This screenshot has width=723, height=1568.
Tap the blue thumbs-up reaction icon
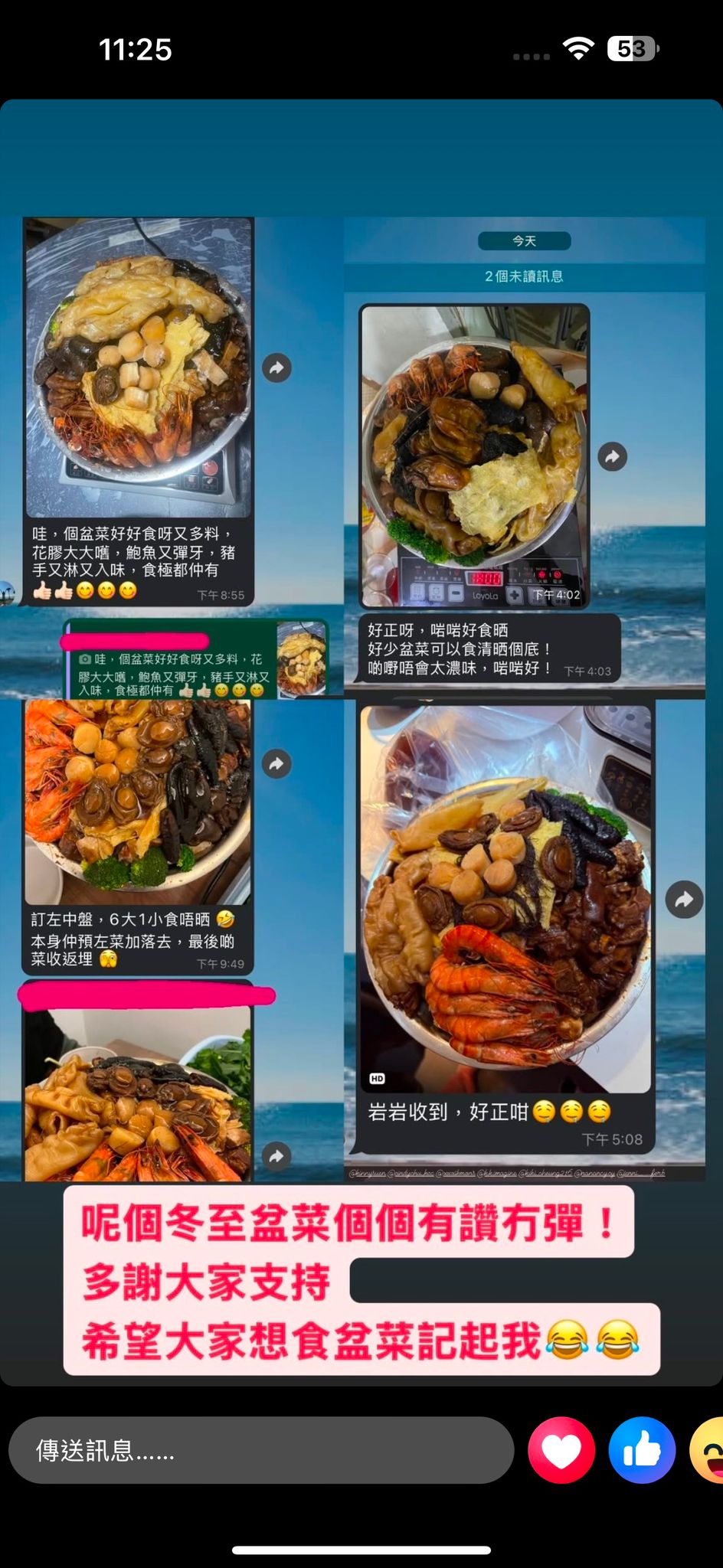pyautogui.click(x=642, y=1449)
